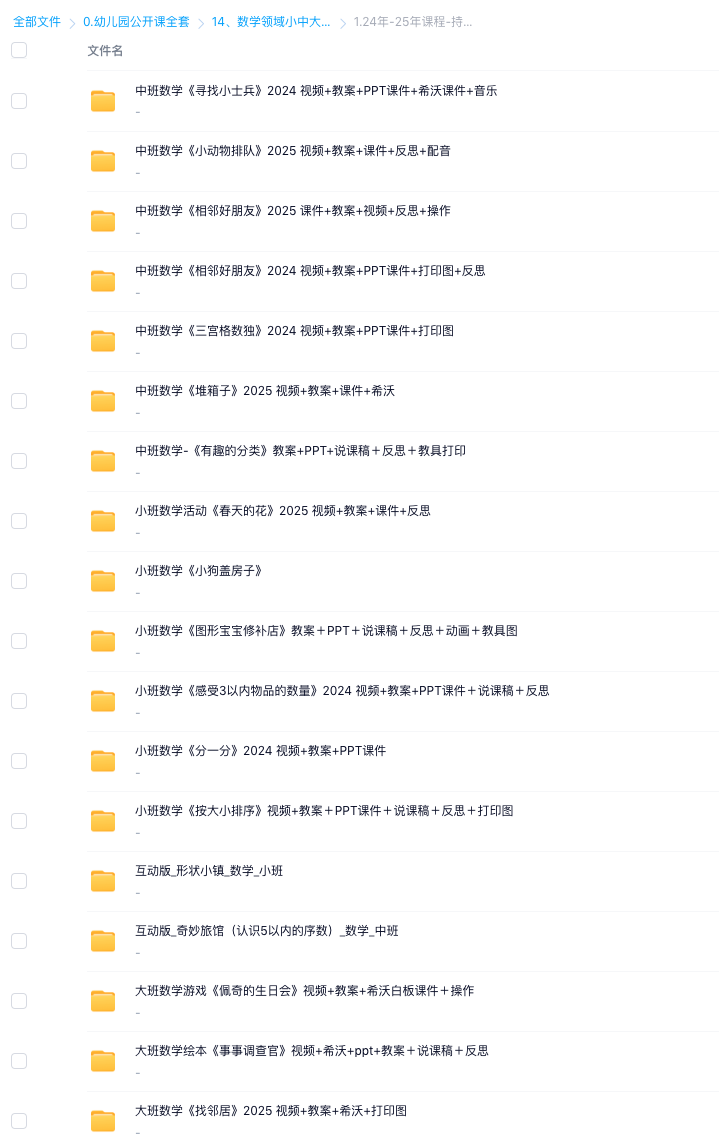Open folder 中班数学-《有趣的分类》
This screenshot has height=1144, width=719.
300,451
